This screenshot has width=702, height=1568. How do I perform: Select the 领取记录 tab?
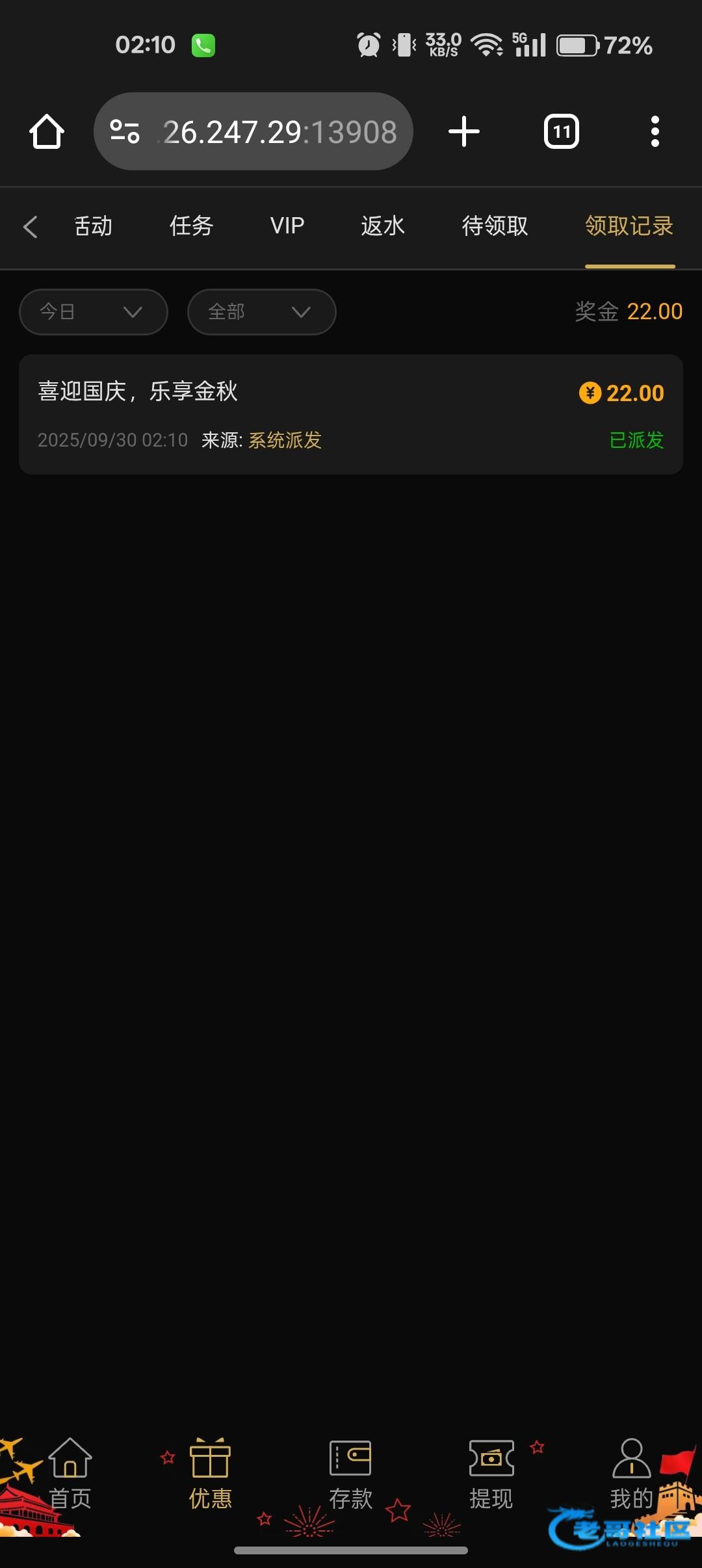point(629,226)
